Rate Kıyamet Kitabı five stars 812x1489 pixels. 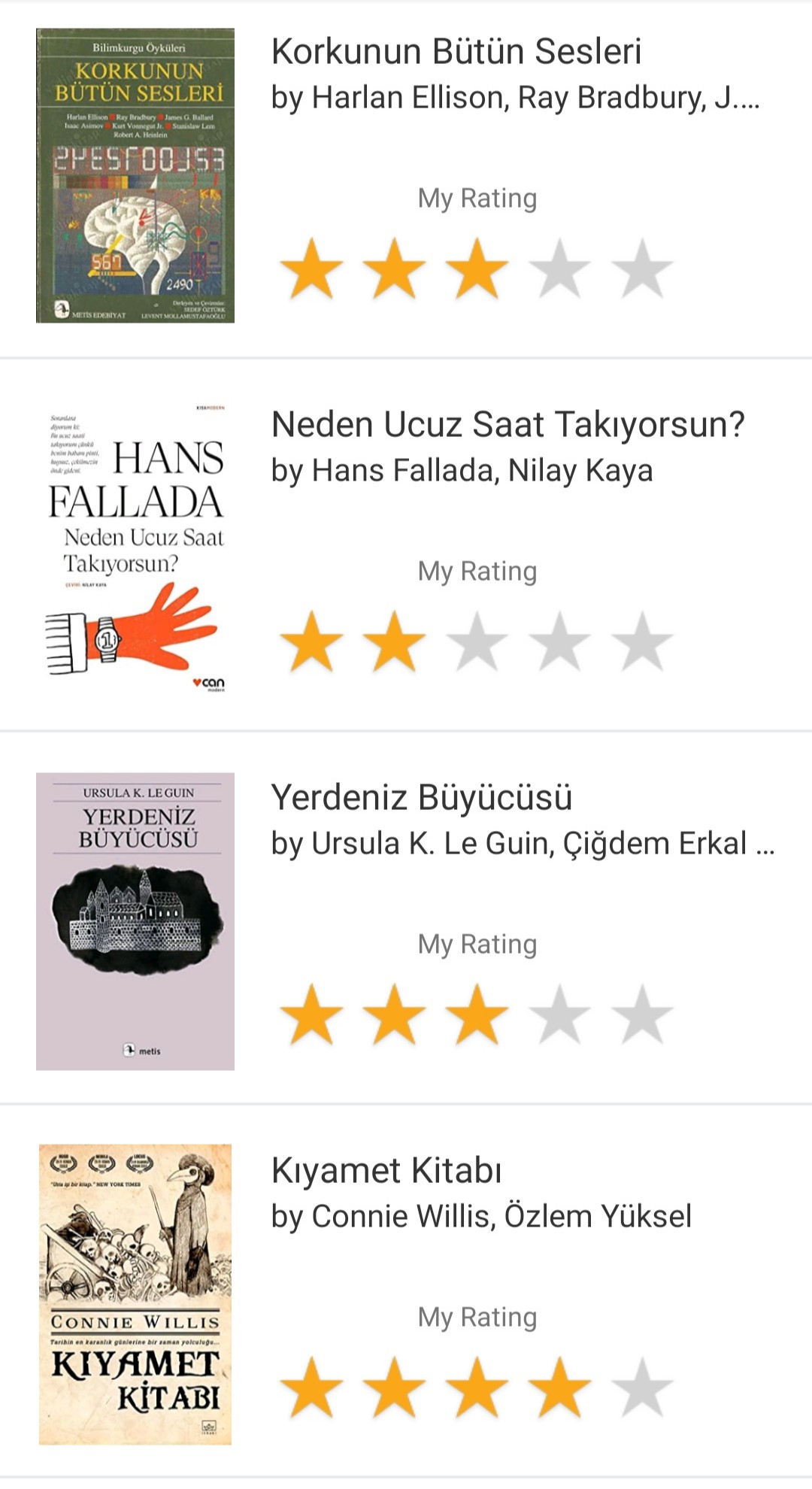642,1387
